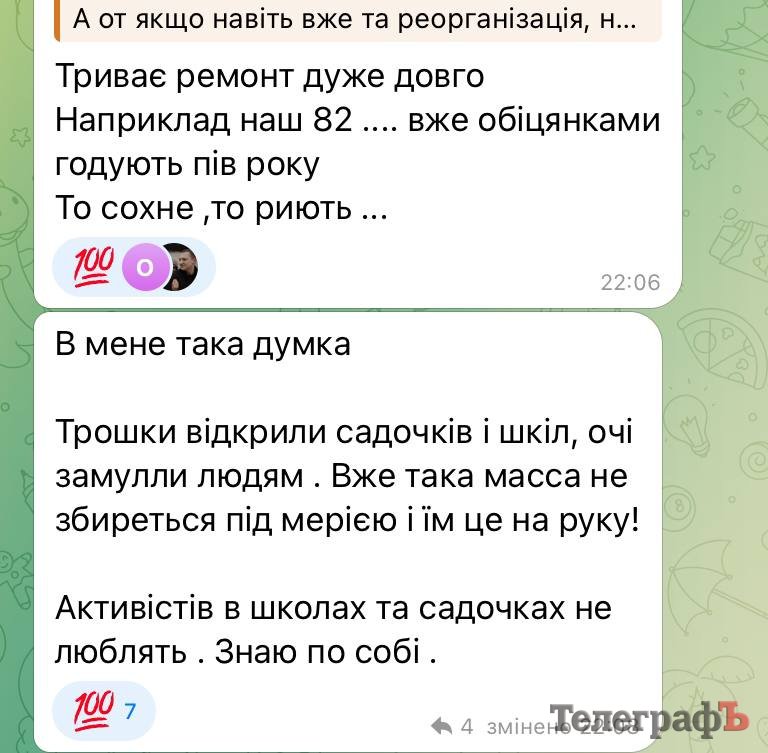This screenshot has height=753, width=768.
Task: Open the 4 replies thread indicator
Action: tap(451, 725)
